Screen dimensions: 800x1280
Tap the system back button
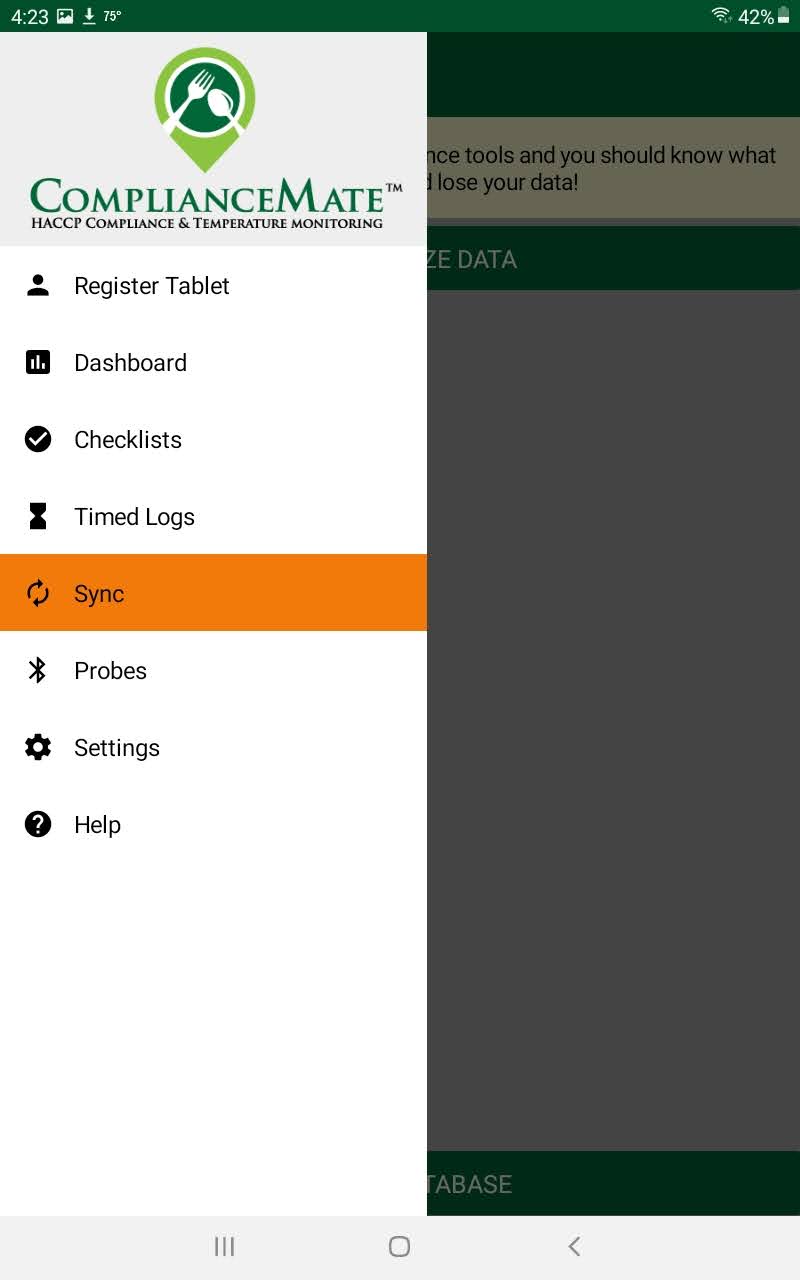[574, 1246]
